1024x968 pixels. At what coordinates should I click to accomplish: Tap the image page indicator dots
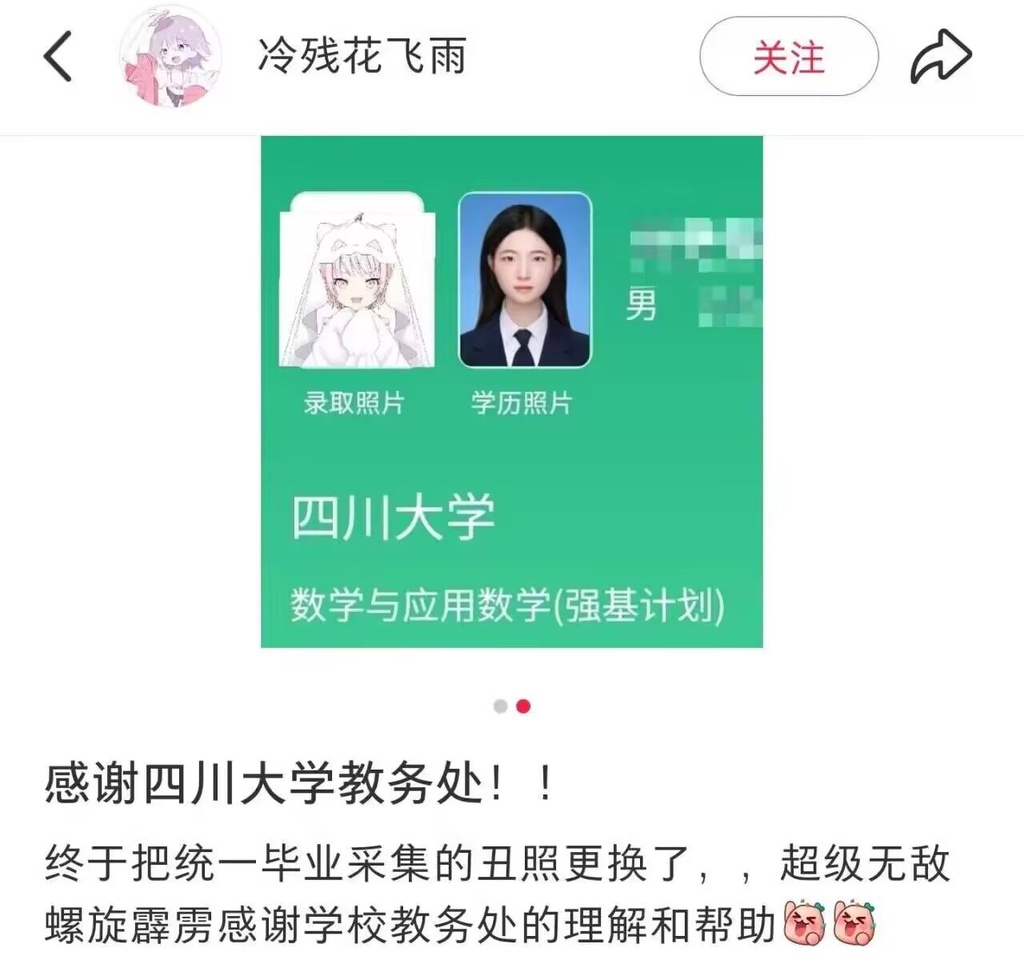click(512, 706)
